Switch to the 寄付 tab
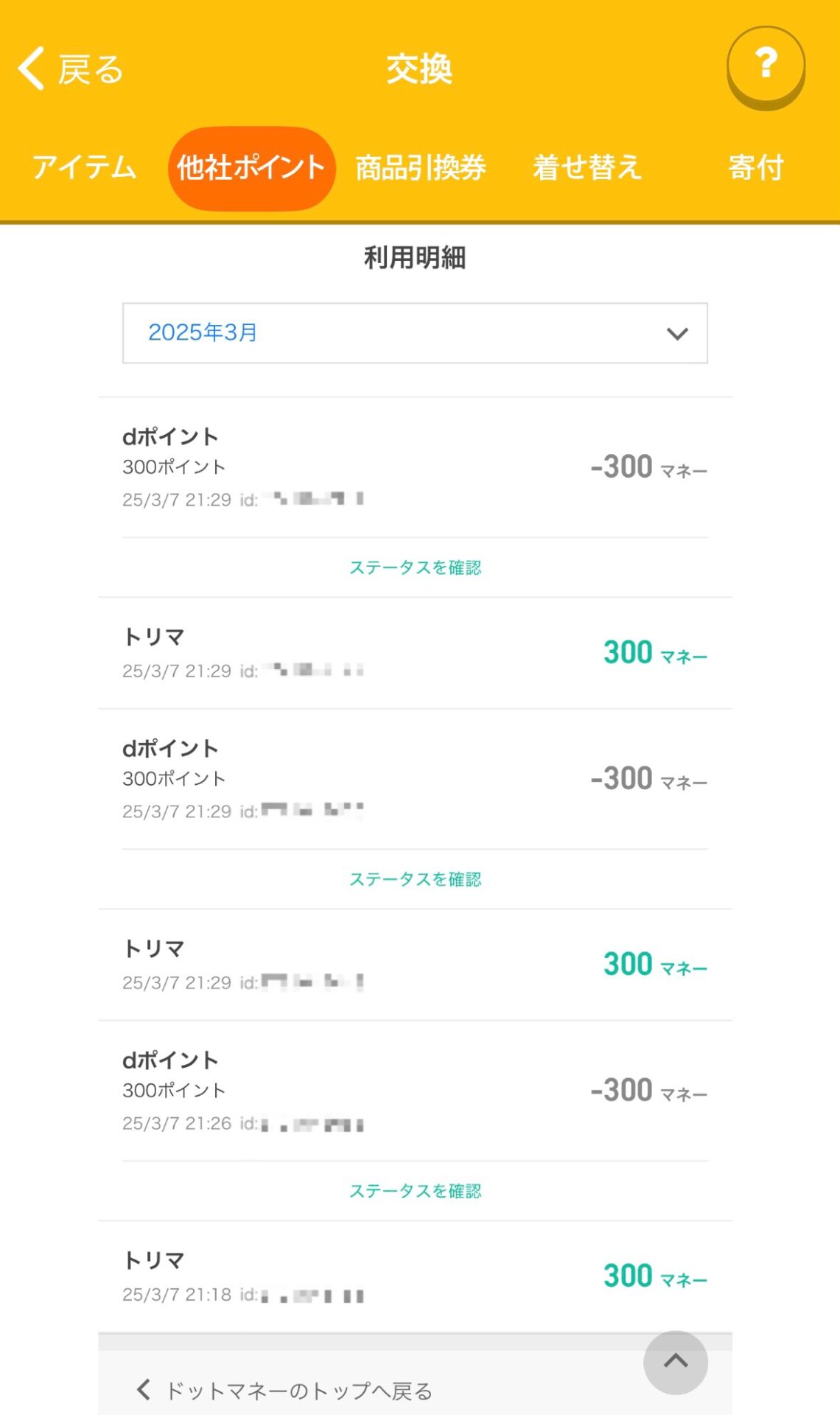The height and width of the screenshot is (1415, 840). pos(756,168)
